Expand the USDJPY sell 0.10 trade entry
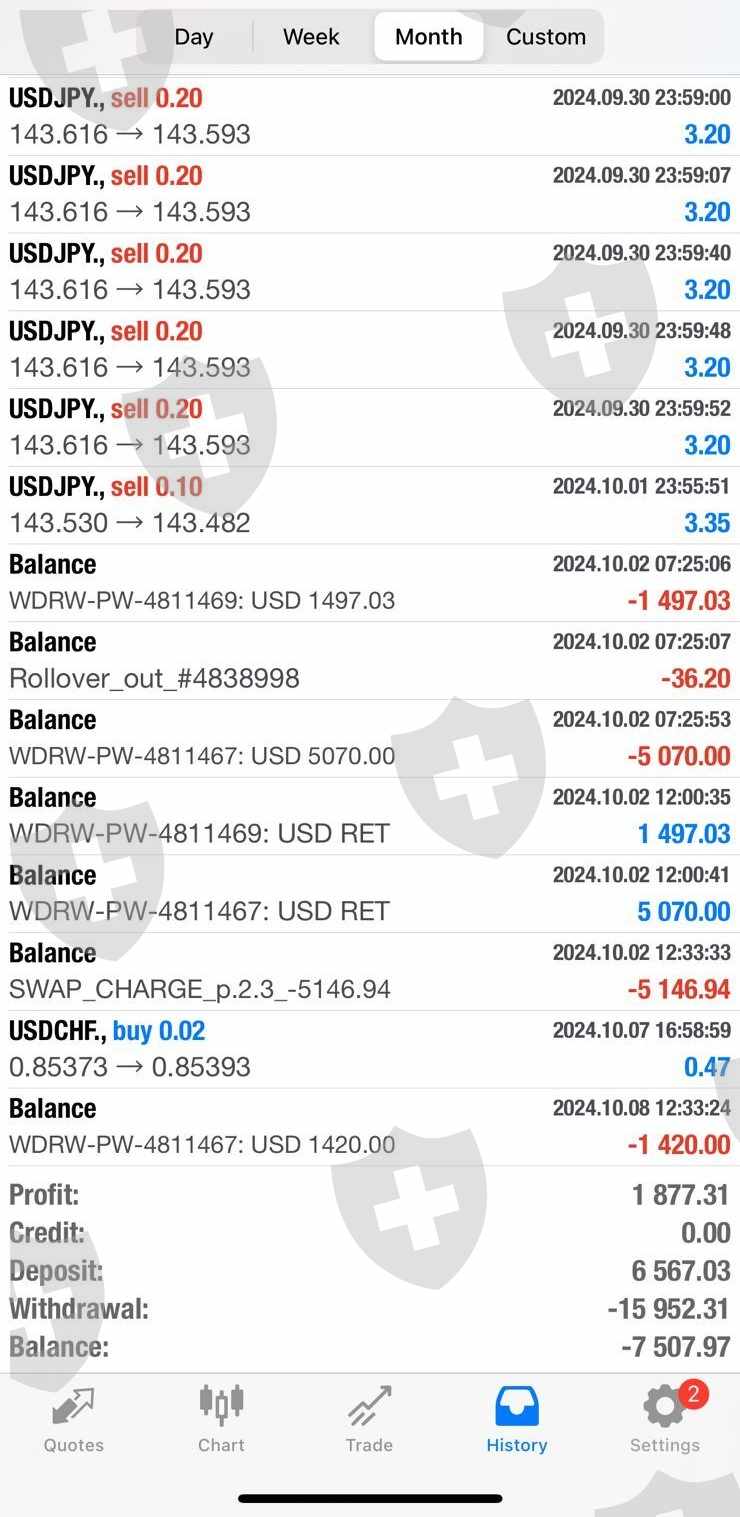Image resolution: width=740 pixels, height=1517 pixels. (x=370, y=505)
